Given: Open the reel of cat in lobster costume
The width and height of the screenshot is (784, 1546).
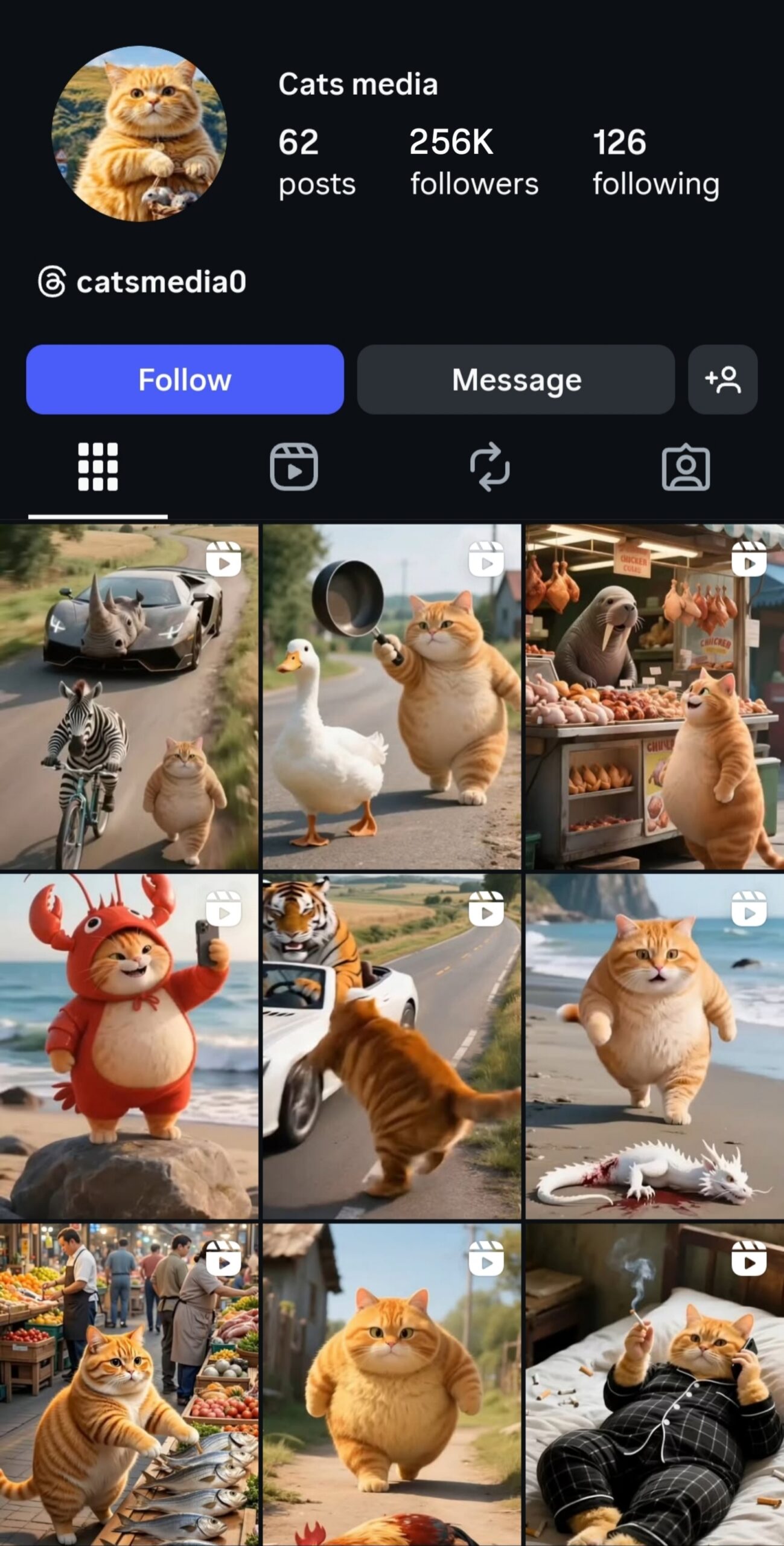Looking at the screenshot, I should pyautogui.click(x=129, y=1047).
